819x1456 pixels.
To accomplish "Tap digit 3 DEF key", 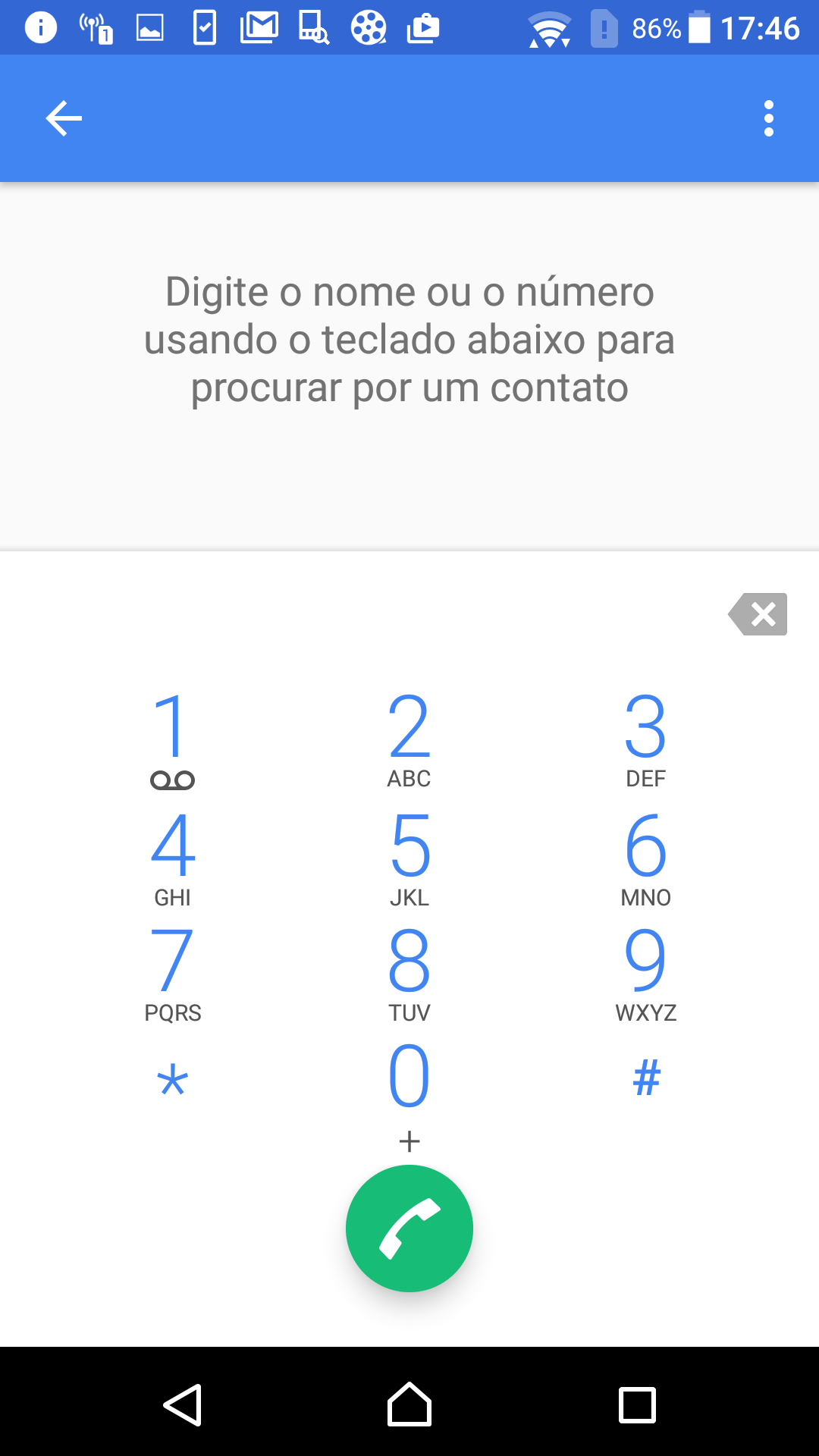I will (x=646, y=740).
